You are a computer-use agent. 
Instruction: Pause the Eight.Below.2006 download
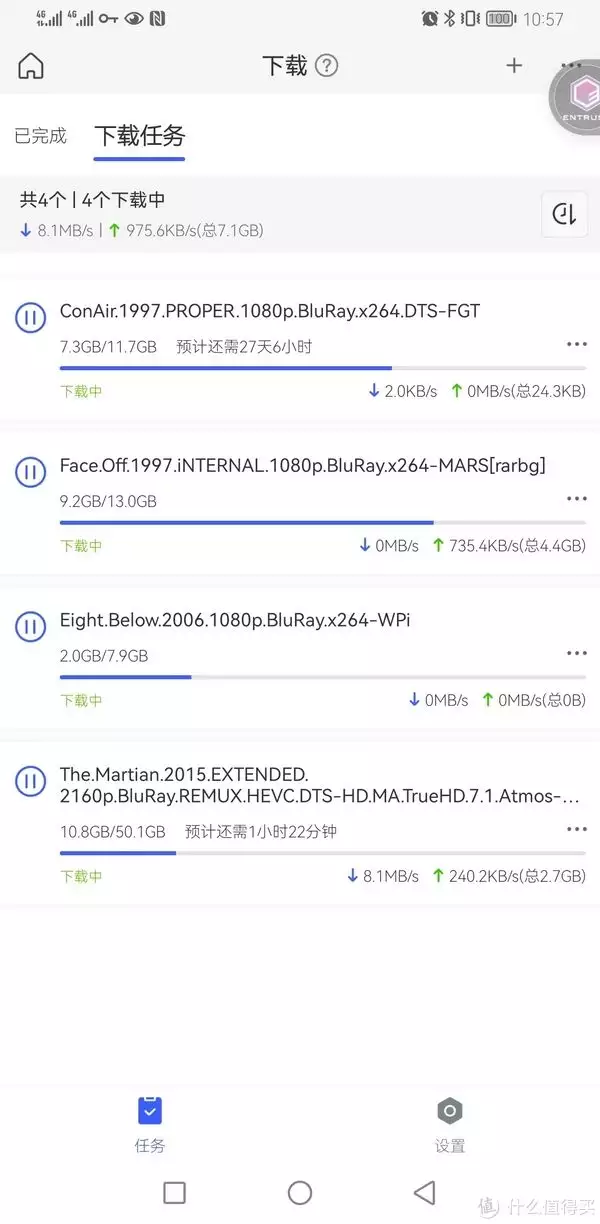[x=31, y=627]
